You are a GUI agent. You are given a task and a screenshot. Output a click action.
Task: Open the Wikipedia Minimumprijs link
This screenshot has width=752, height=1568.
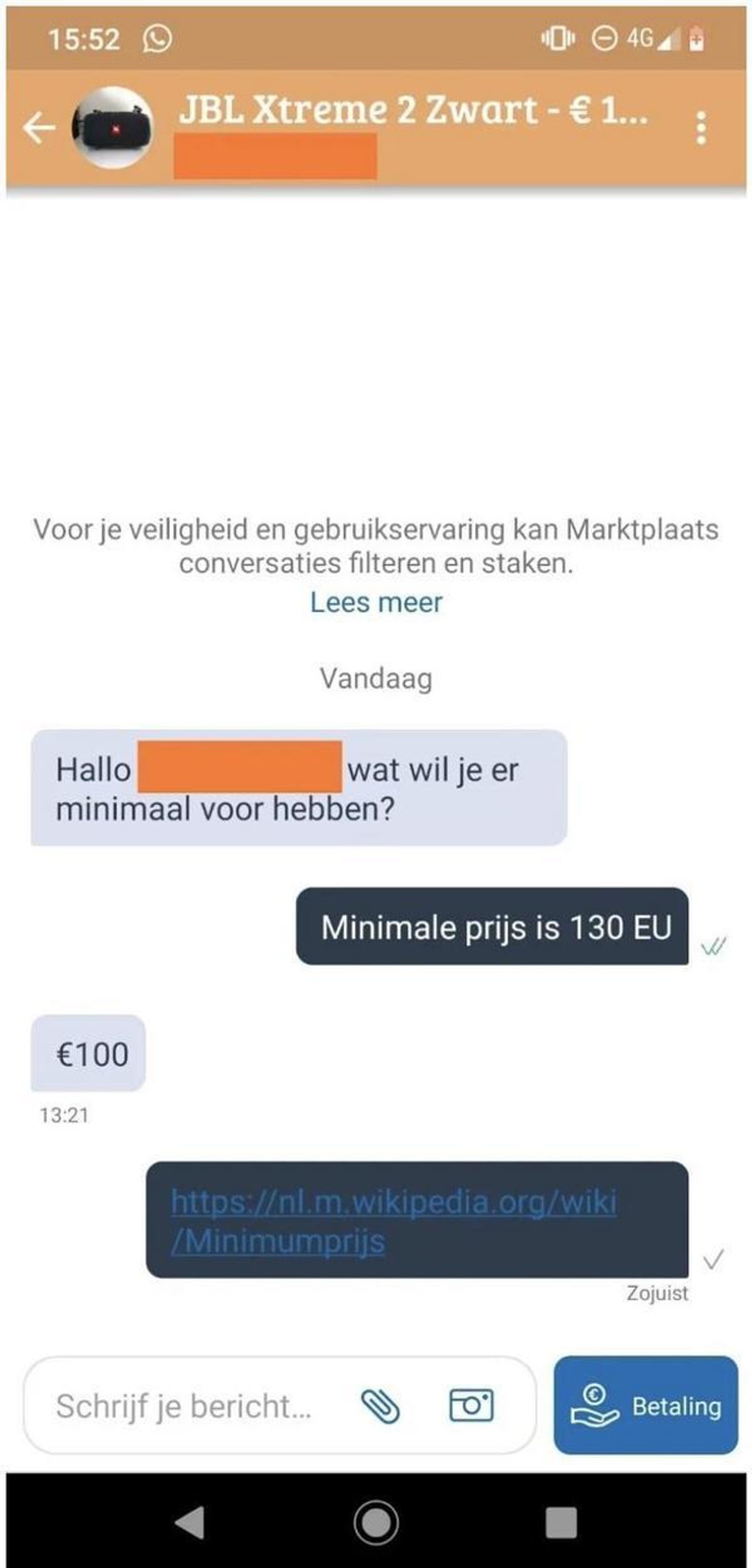(x=394, y=1221)
